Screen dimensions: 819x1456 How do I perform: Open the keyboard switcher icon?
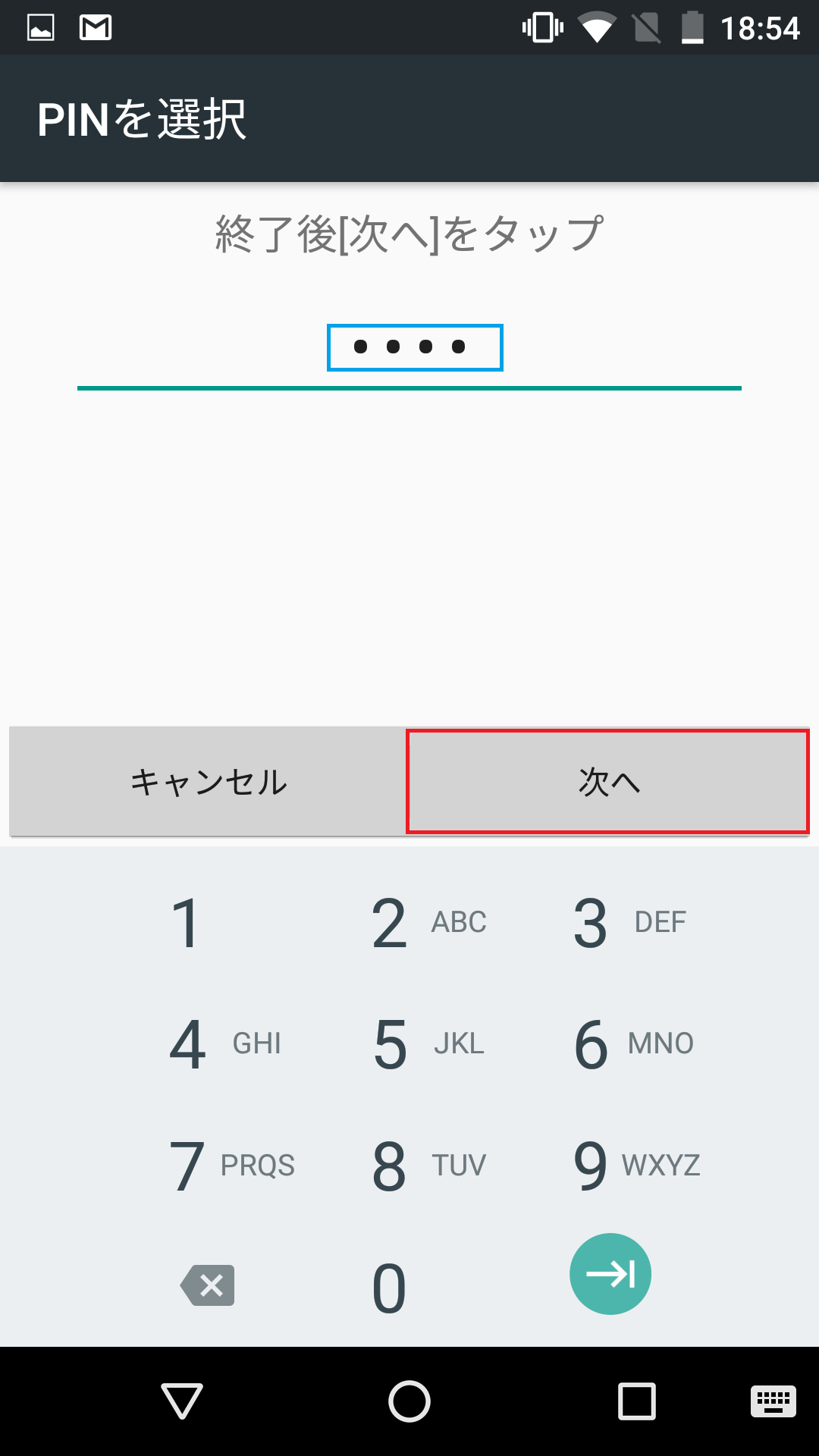click(x=773, y=1401)
